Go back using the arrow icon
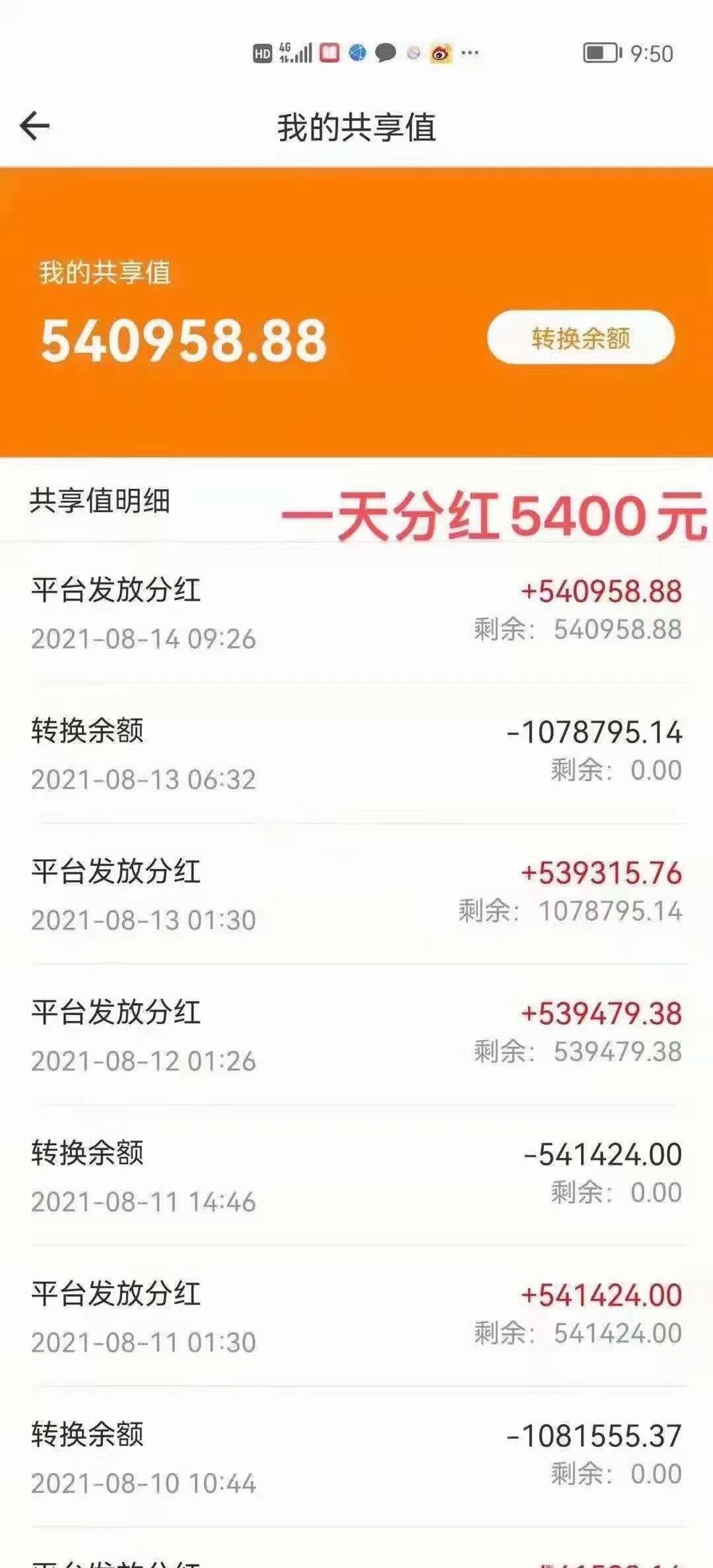 pyautogui.click(x=35, y=126)
